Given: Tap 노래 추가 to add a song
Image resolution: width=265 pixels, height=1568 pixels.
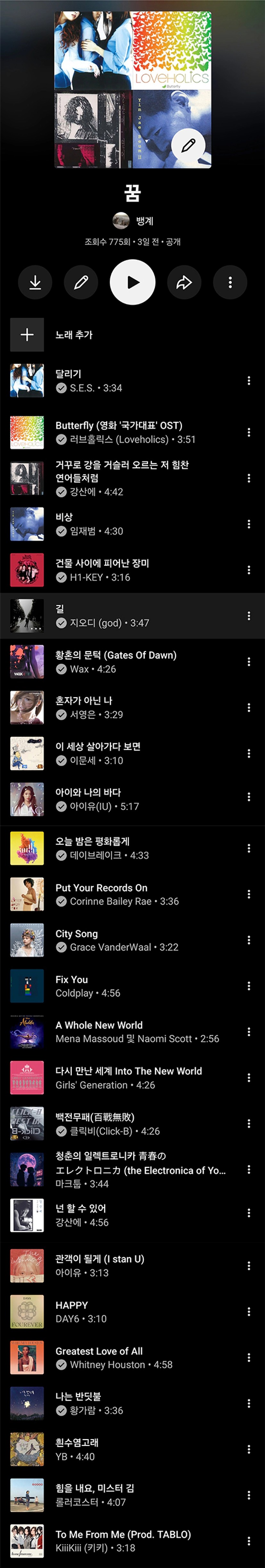Looking at the screenshot, I should (73, 335).
